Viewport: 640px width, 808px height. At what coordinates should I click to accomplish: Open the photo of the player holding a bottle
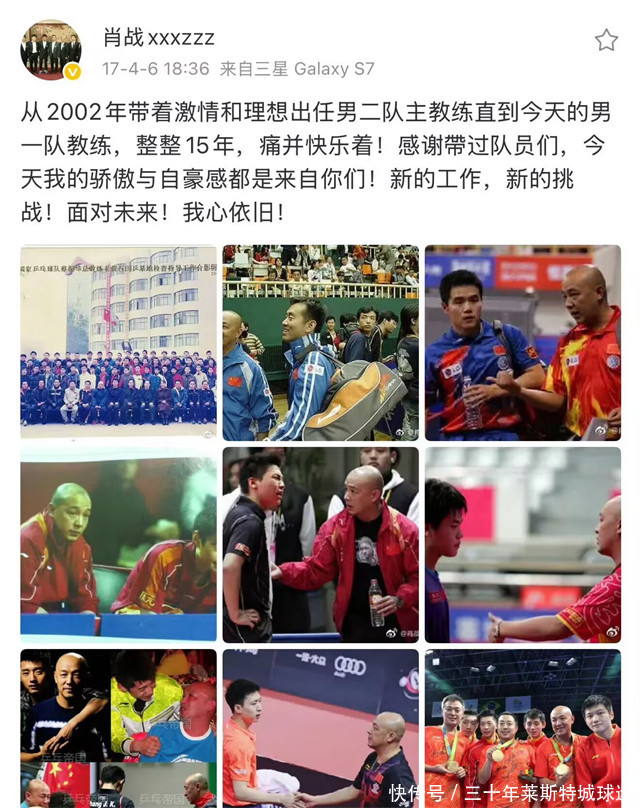coord(523,343)
